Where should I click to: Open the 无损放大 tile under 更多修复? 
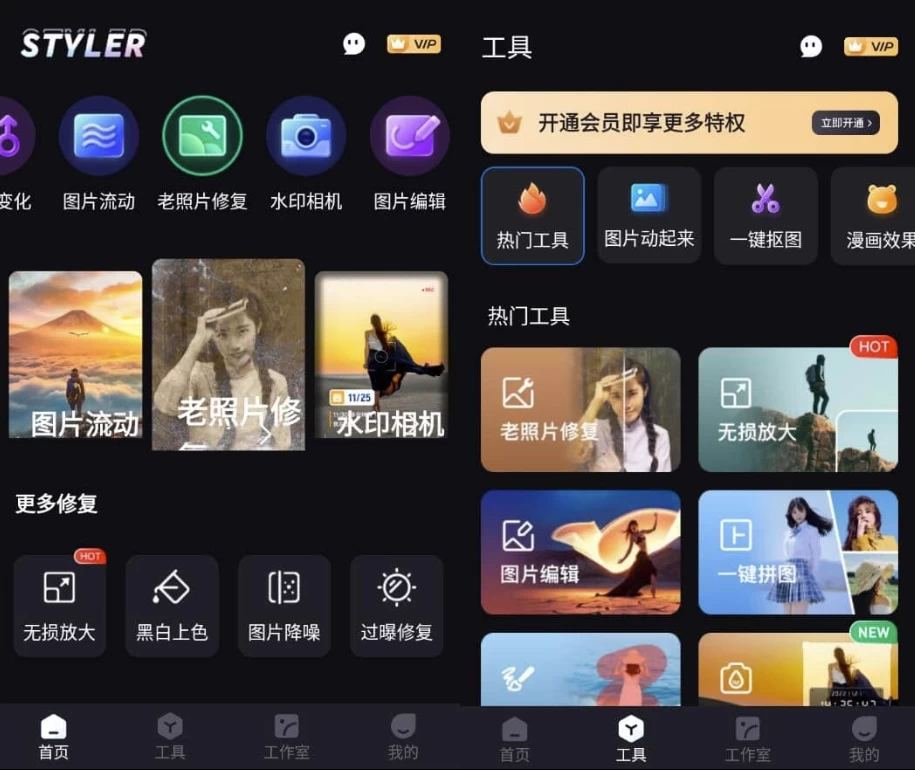59,605
